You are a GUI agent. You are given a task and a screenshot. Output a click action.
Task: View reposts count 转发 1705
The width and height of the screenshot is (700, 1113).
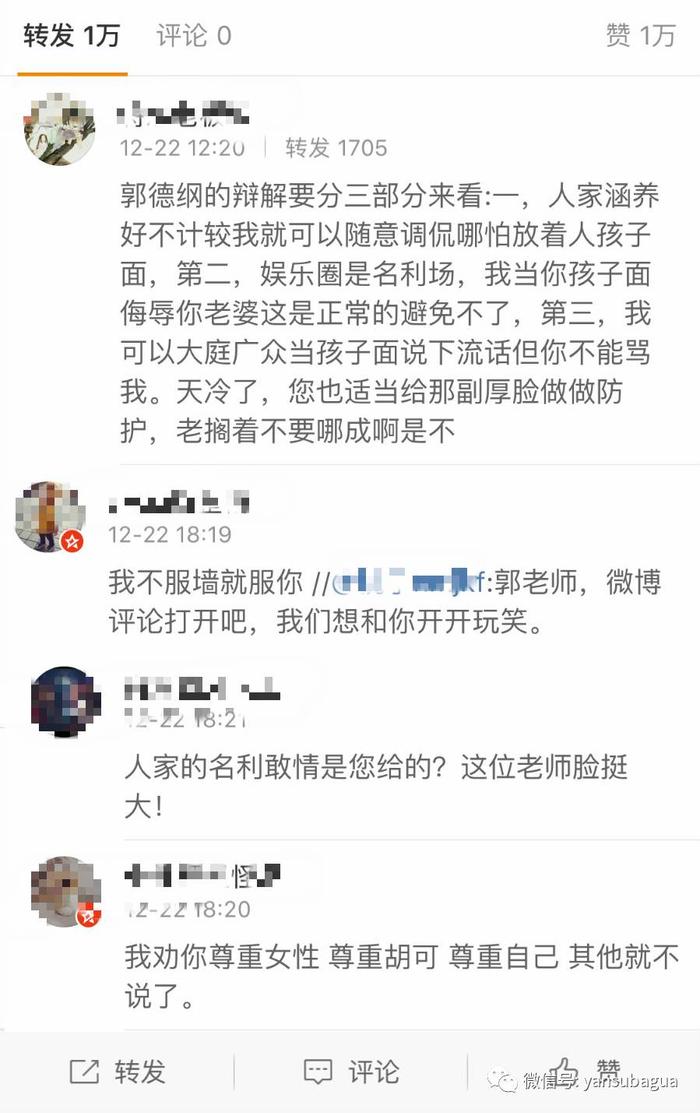tap(335, 149)
